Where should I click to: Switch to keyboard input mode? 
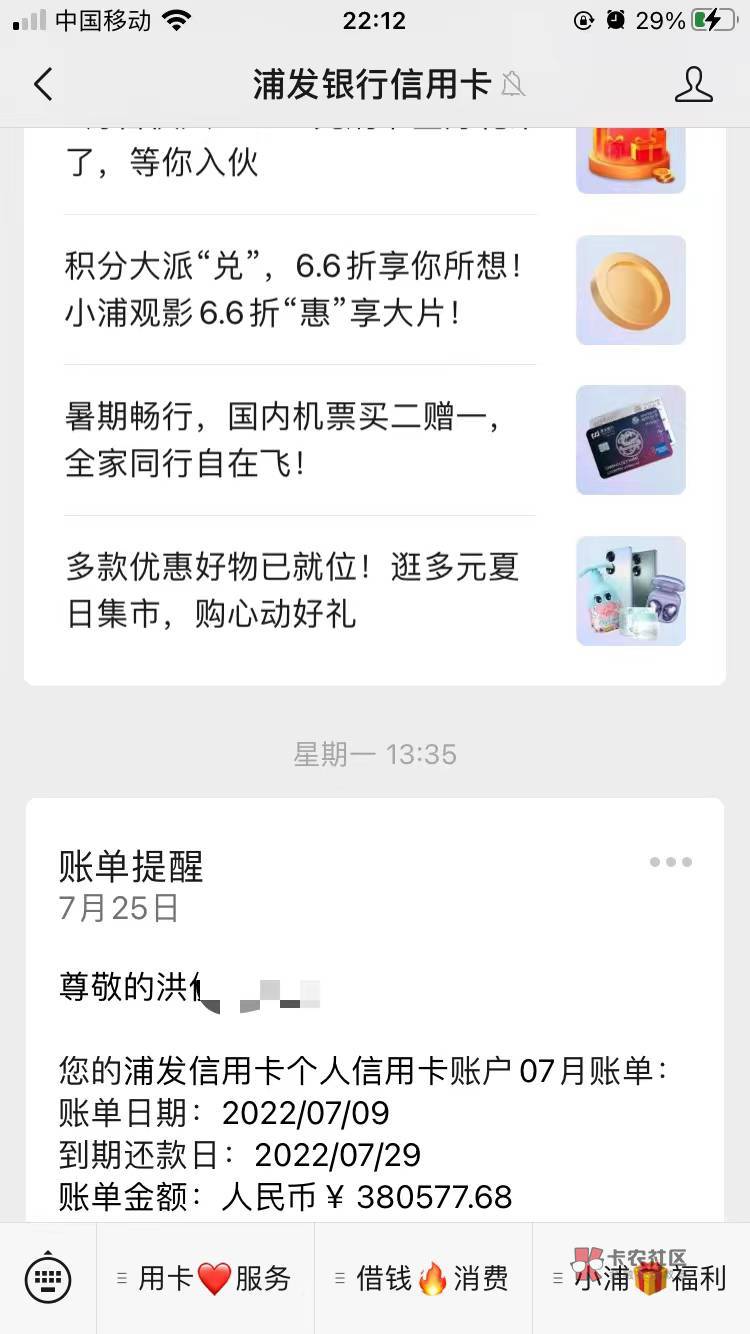point(48,1278)
